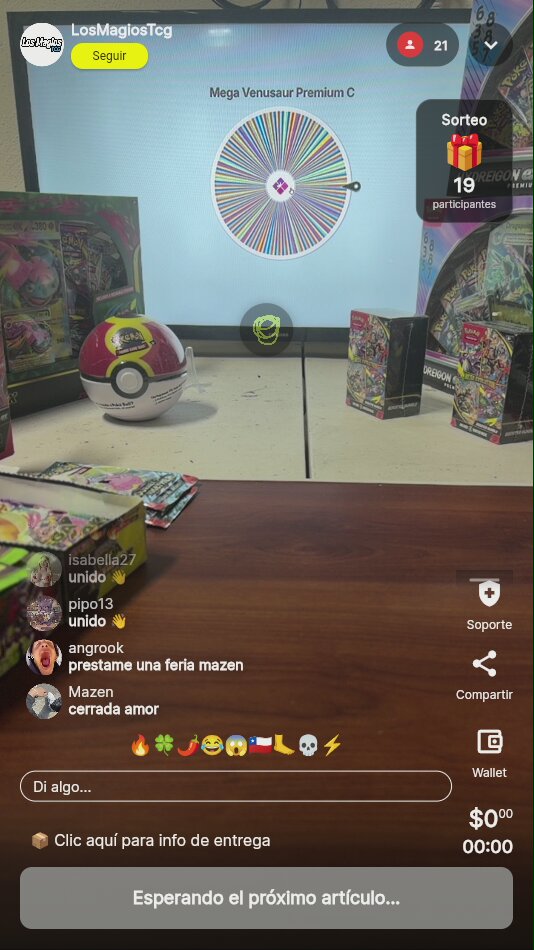Send the Chile flag emoji reaction

[260, 746]
